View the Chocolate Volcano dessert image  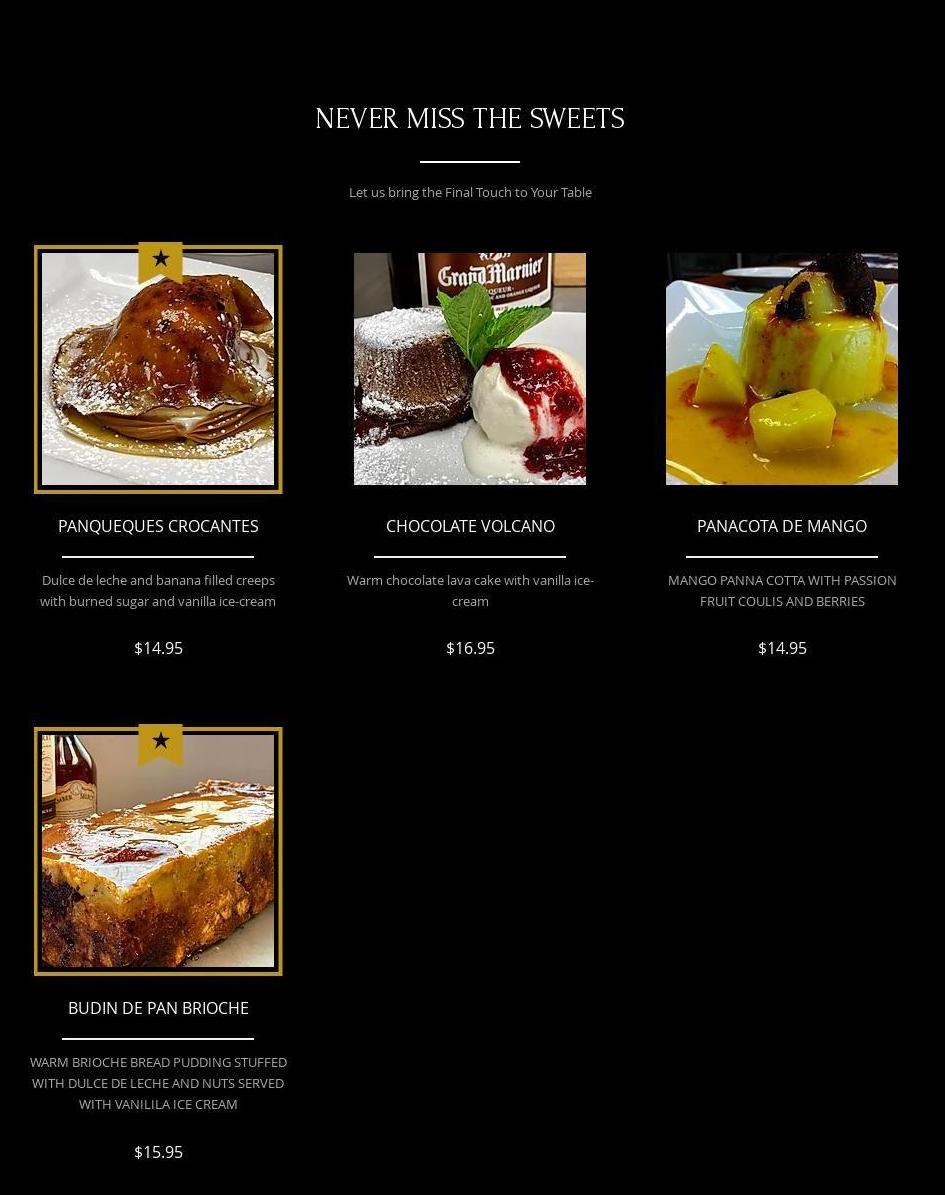point(470,369)
